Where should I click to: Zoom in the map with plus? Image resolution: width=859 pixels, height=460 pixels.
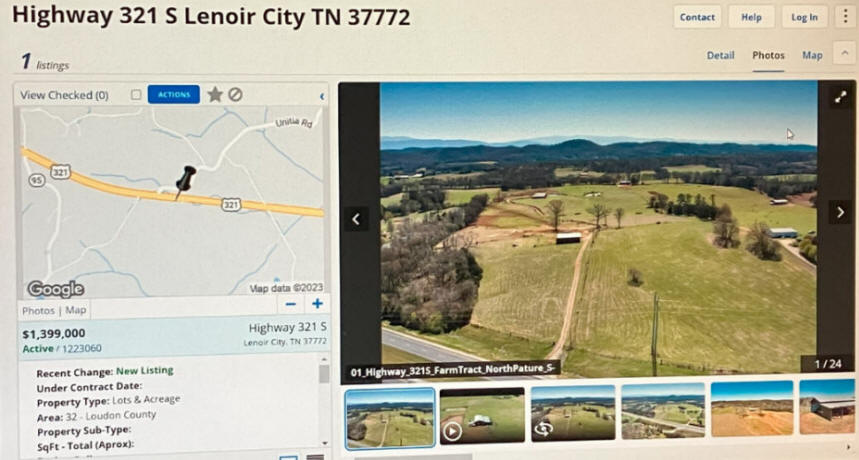click(x=316, y=304)
